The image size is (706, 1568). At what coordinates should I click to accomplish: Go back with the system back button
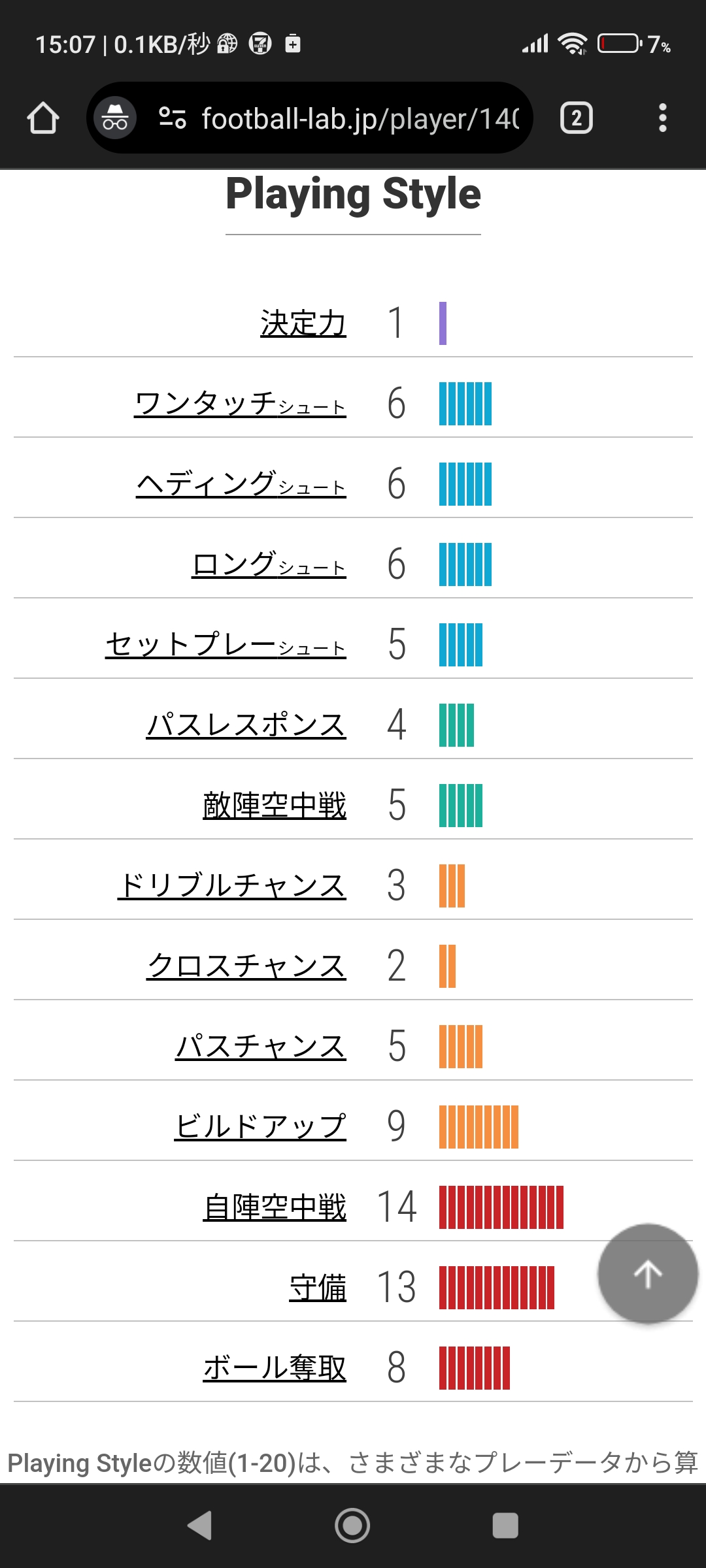click(199, 1526)
